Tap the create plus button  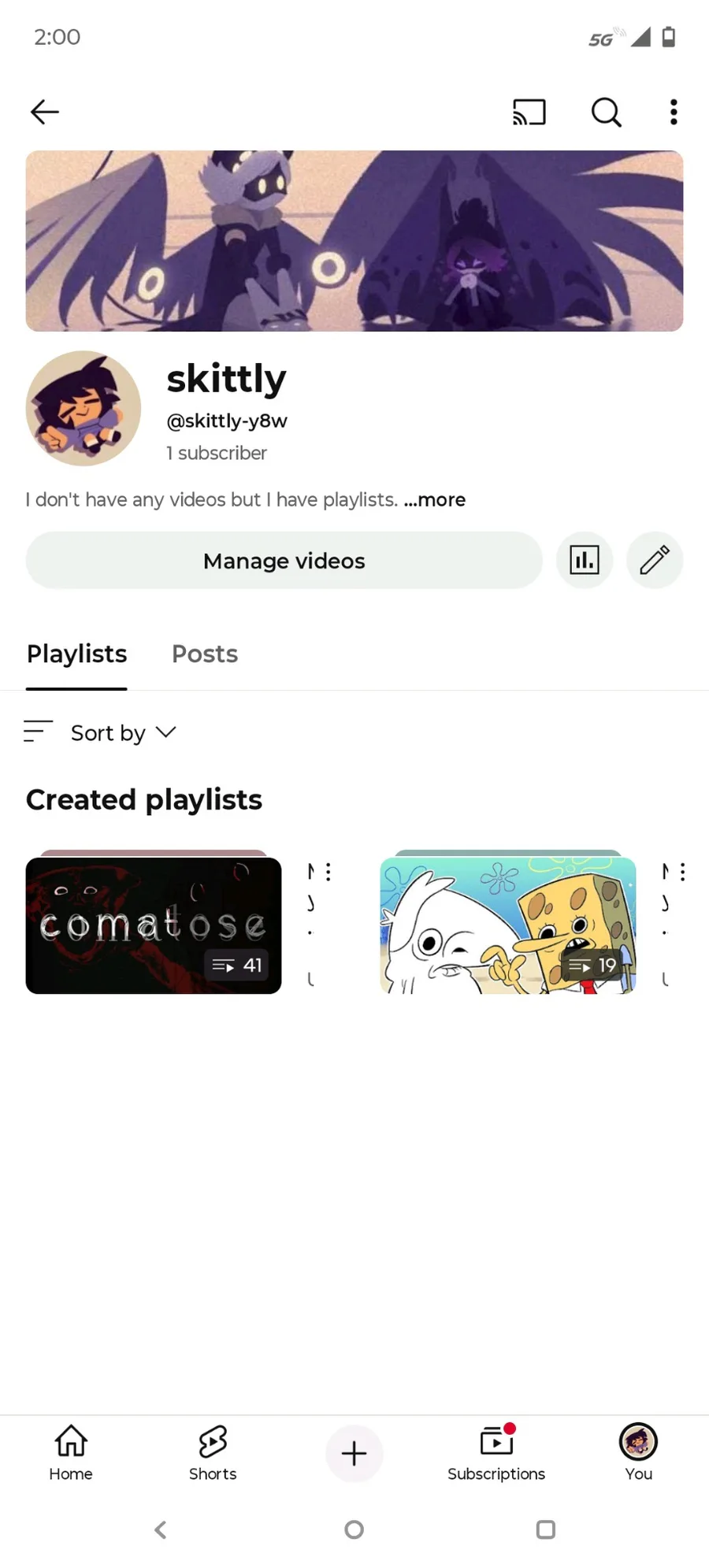[x=354, y=1453]
